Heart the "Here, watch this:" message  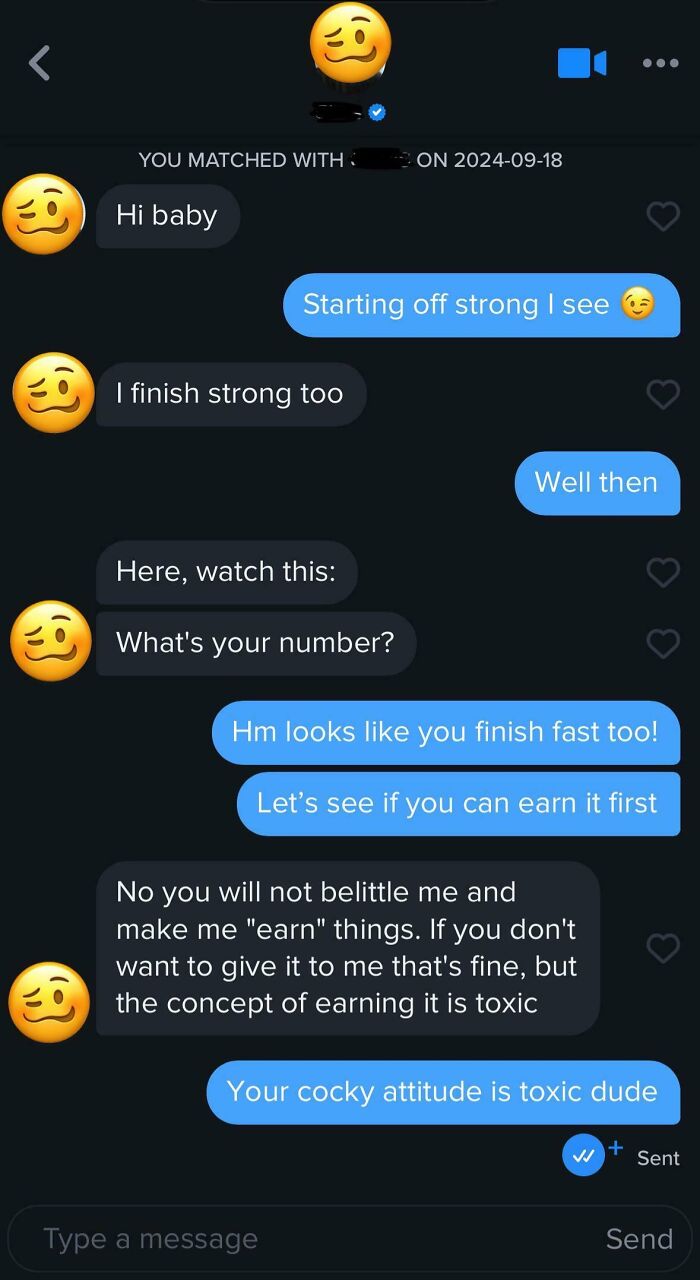pos(663,572)
